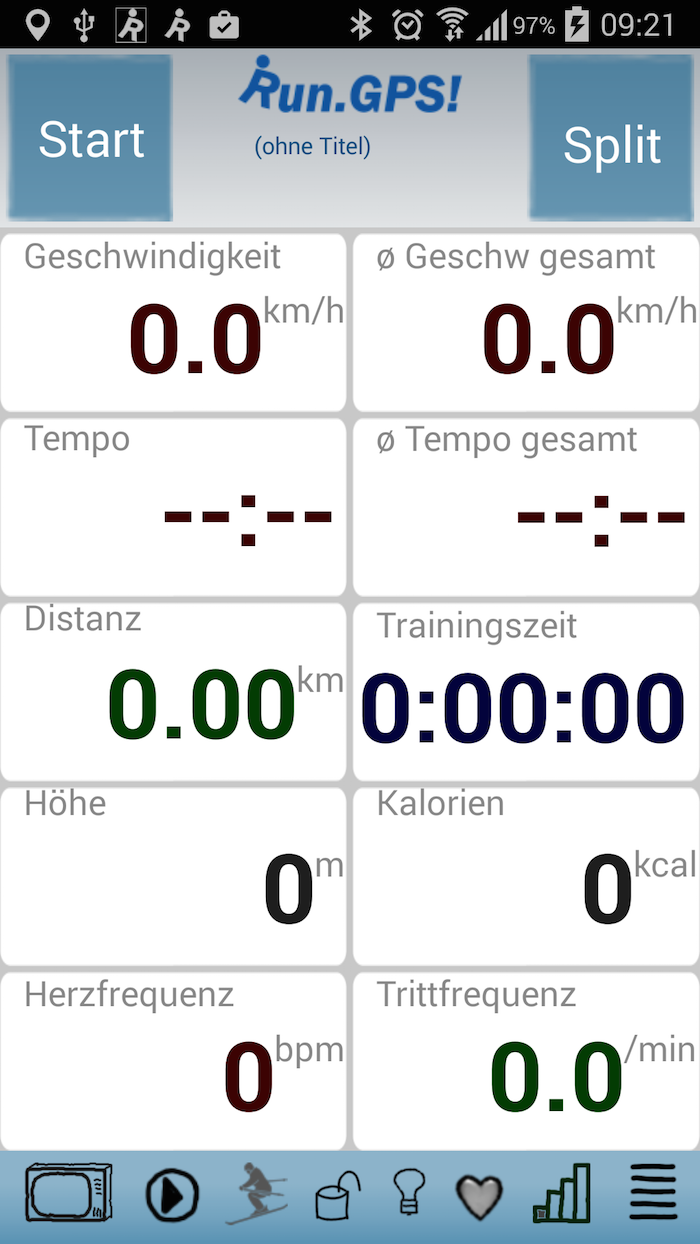Screen dimensions: 700x1244
Task: Tap the Distanz data field
Action: pos(174,691)
